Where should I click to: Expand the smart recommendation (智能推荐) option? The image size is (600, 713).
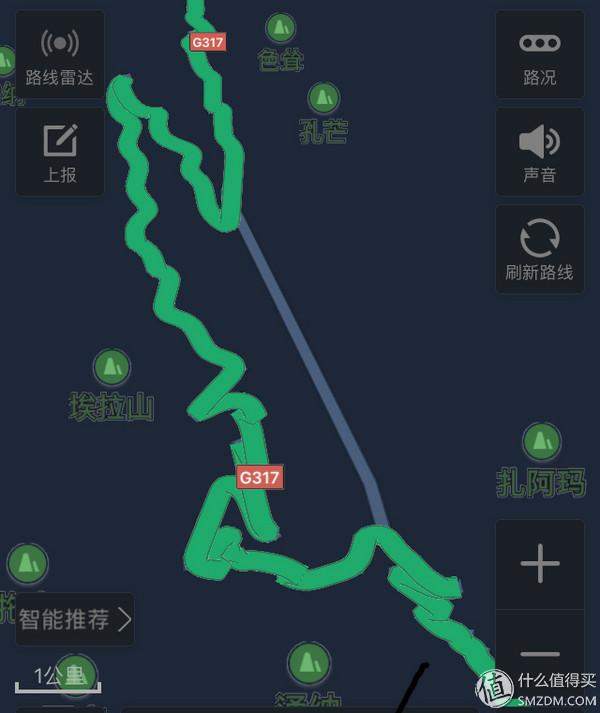pos(75,620)
